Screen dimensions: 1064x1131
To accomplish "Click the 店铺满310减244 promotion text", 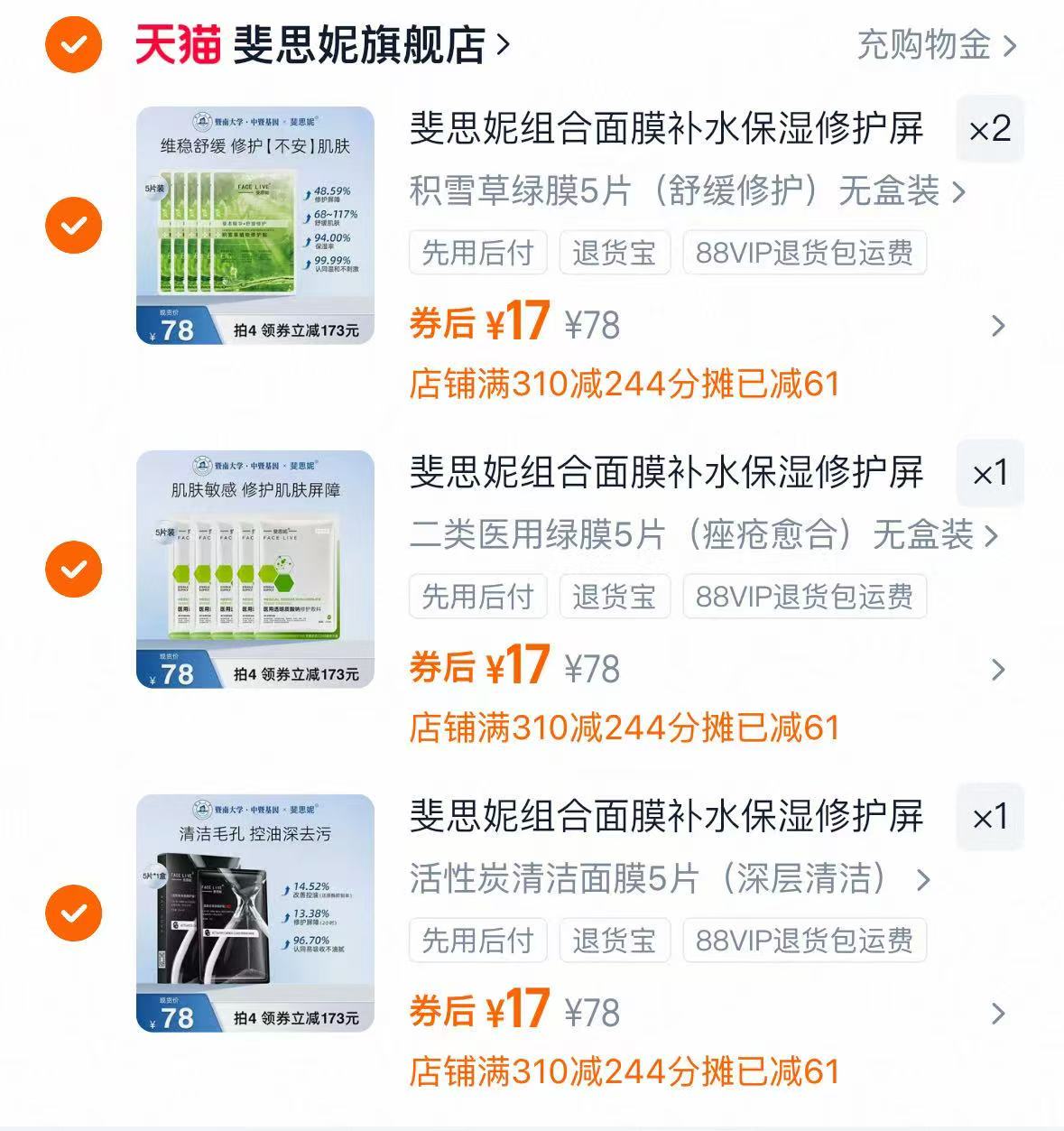I will [x=625, y=384].
